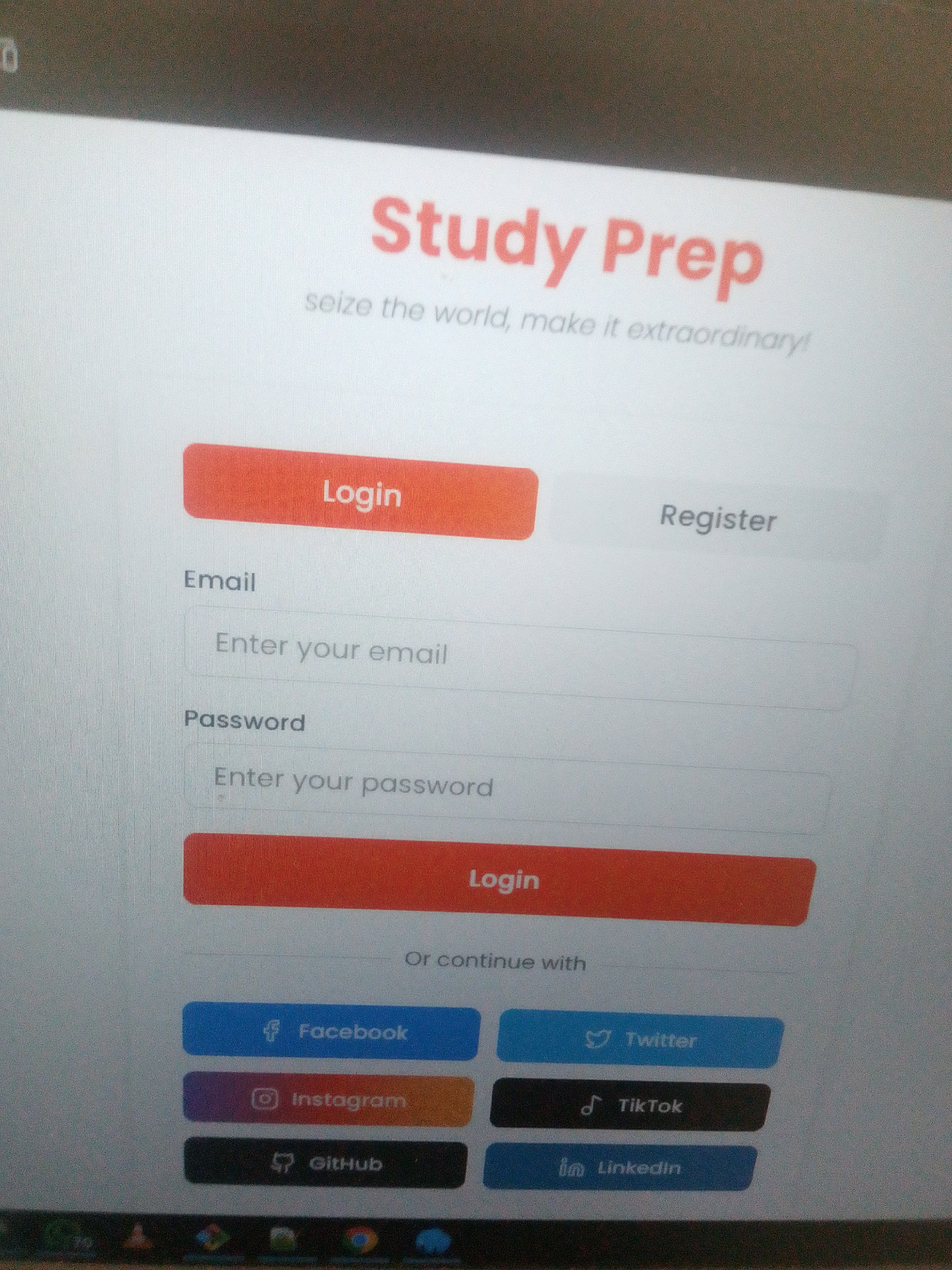Open Chrome from the taskbar

click(360, 1240)
